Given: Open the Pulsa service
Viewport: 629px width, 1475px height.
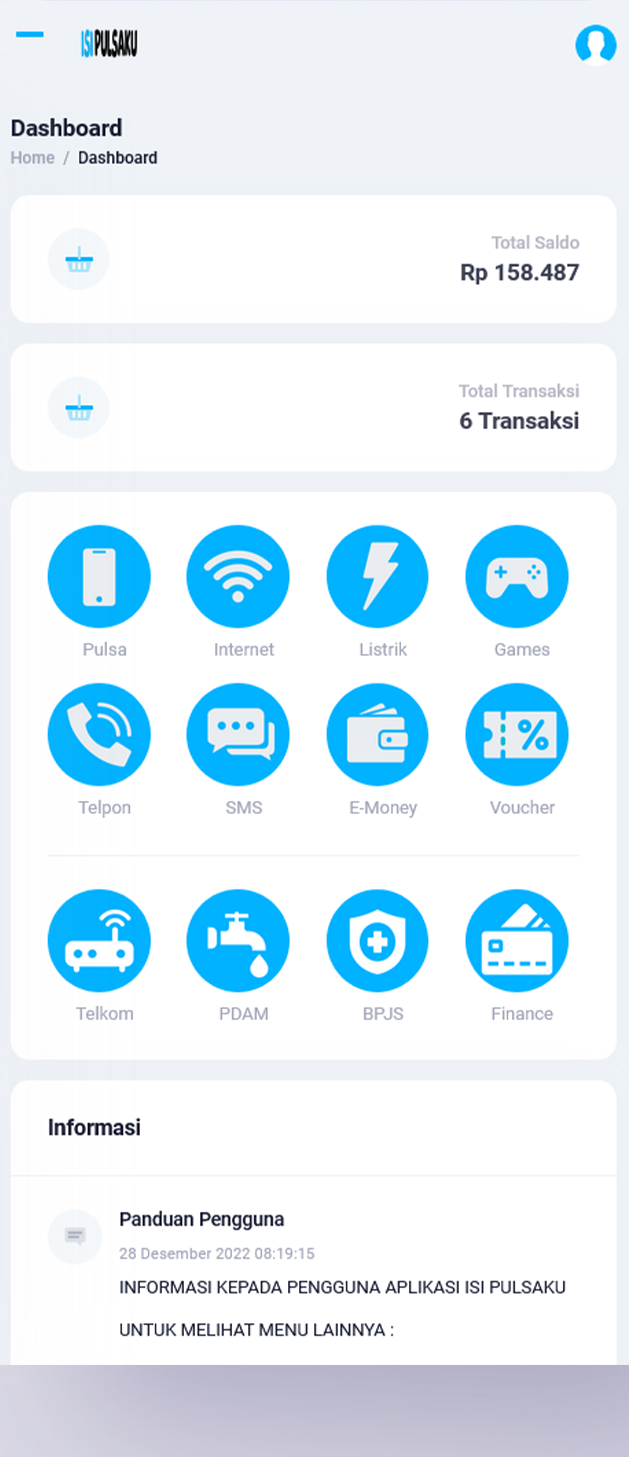Looking at the screenshot, I should click(x=99, y=577).
